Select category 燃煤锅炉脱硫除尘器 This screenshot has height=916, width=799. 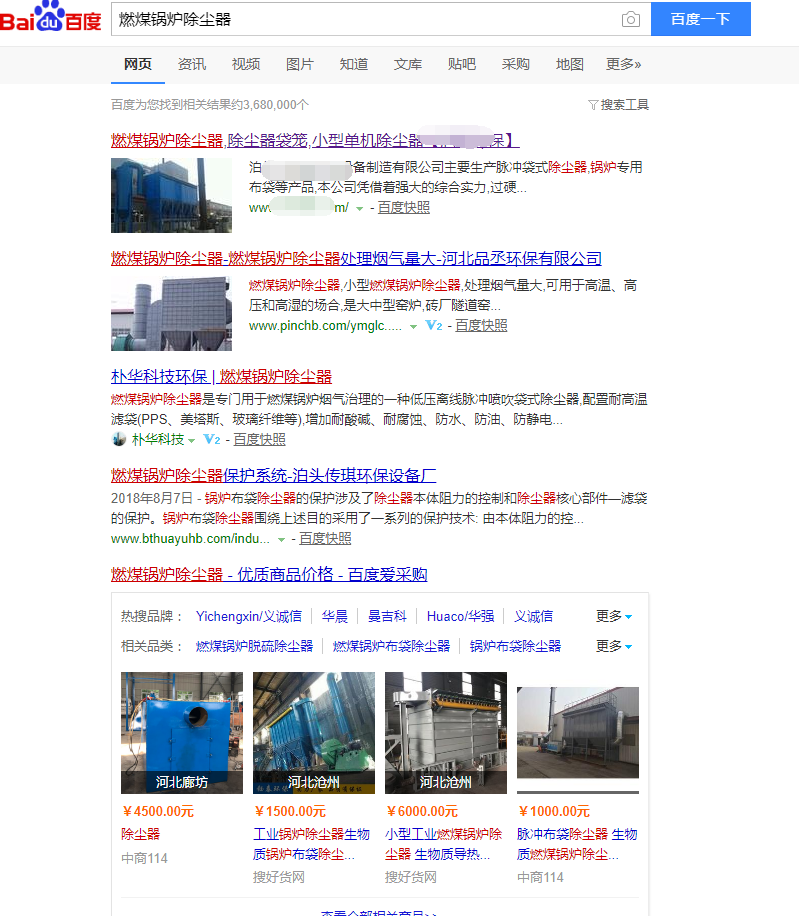[254, 646]
